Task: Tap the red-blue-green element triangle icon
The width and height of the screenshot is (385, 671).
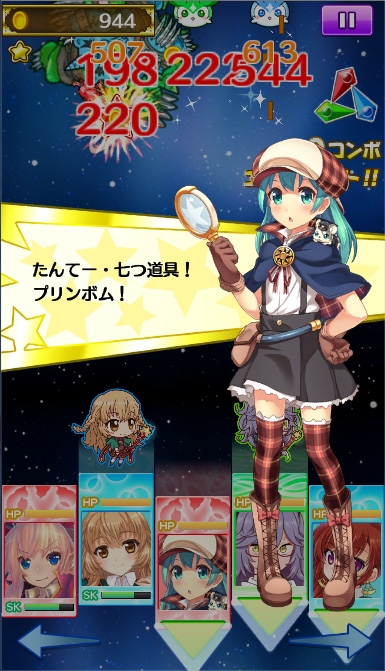Action: pyautogui.click(x=346, y=96)
